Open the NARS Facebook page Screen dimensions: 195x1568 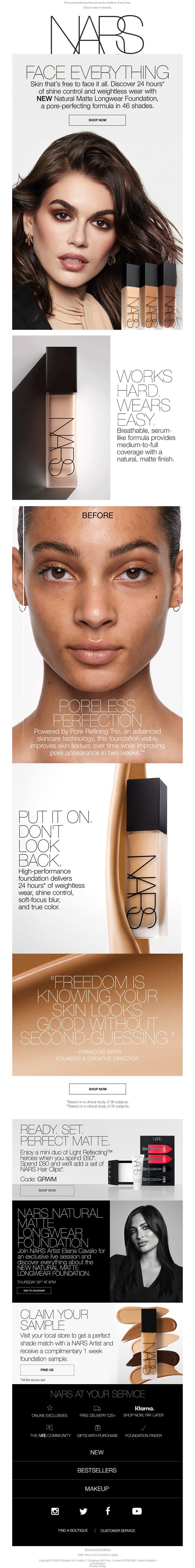108,1511
